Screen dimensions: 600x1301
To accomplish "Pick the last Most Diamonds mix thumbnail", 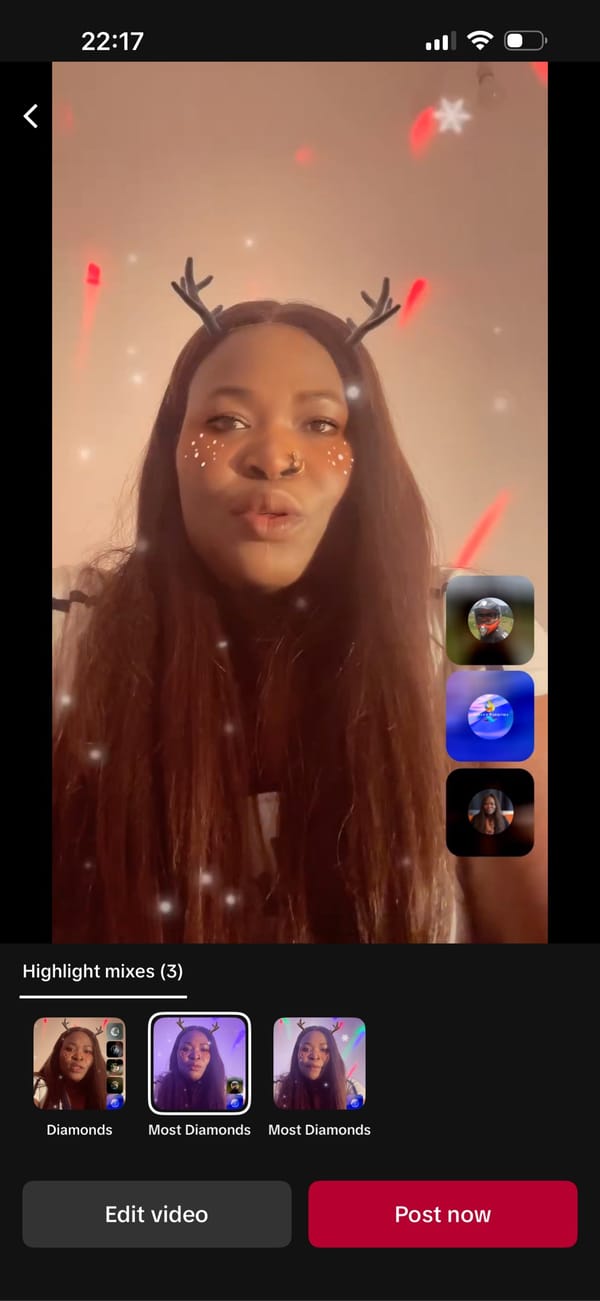I will [x=319, y=1064].
